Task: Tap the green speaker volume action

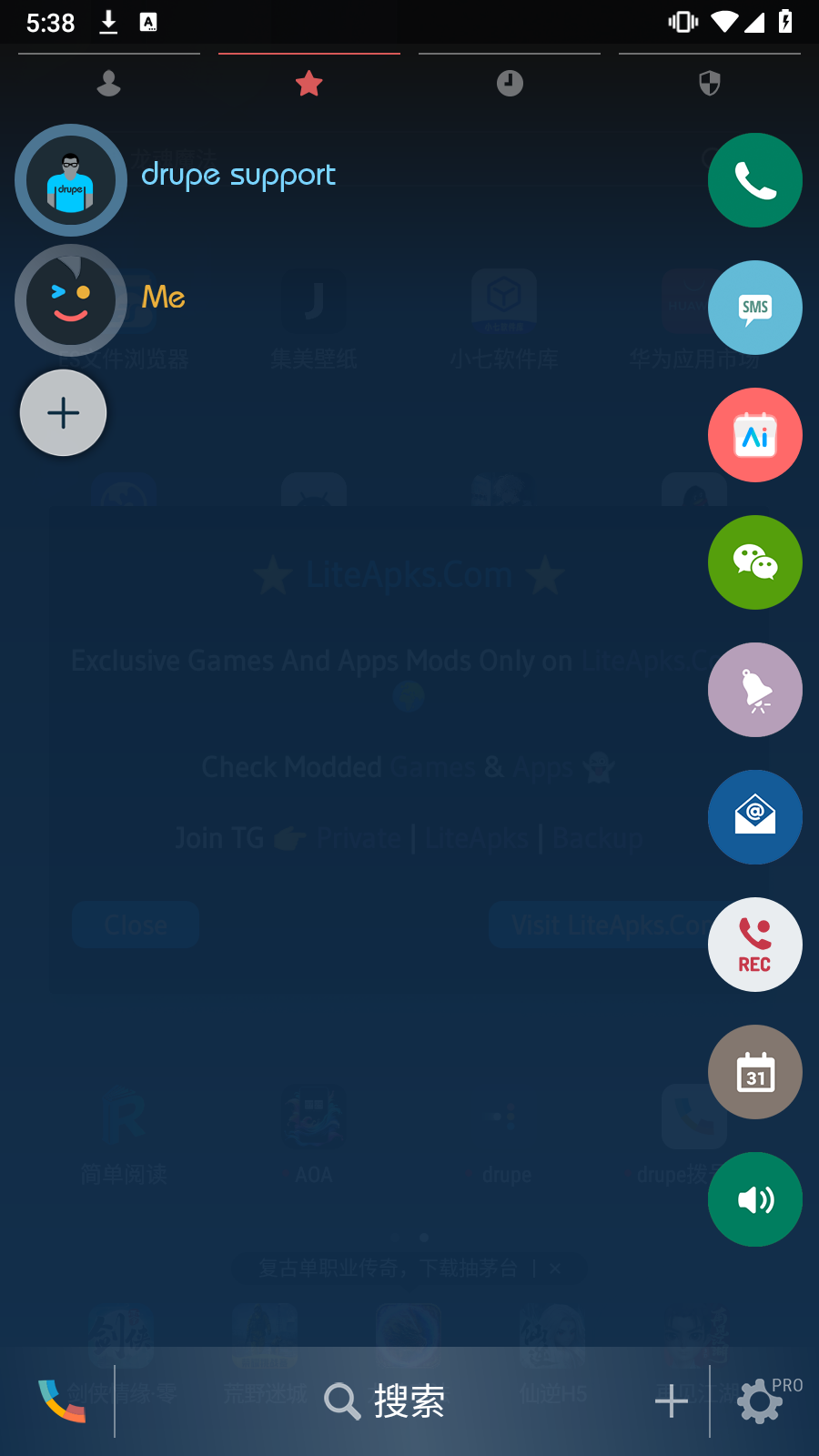Action: (755, 1199)
